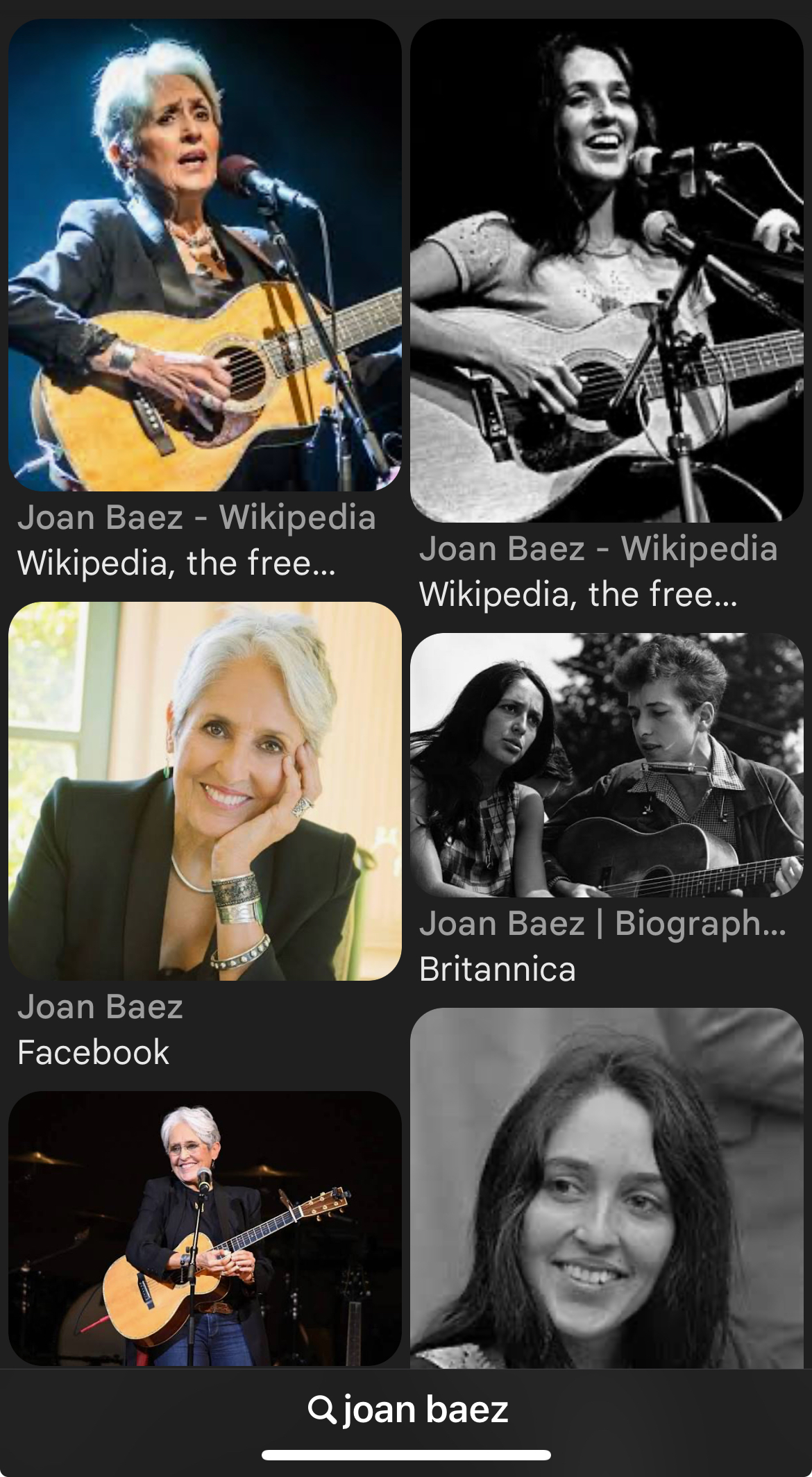Open the photo of her standing onstage with guitar

pos(205,1229)
